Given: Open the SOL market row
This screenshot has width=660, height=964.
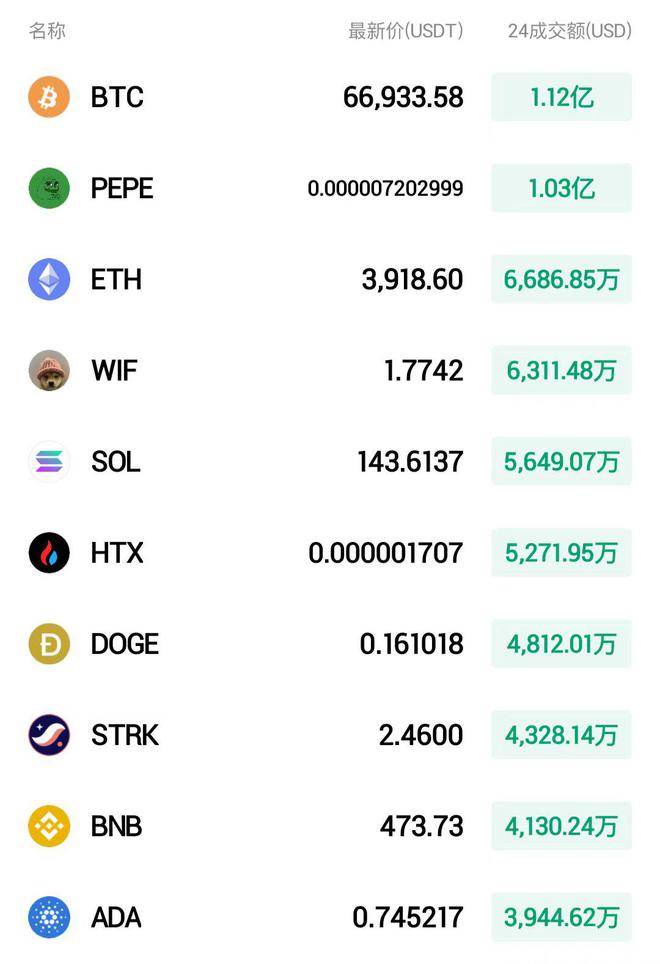Looking at the screenshot, I should pyautogui.click(x=115, y=462).
